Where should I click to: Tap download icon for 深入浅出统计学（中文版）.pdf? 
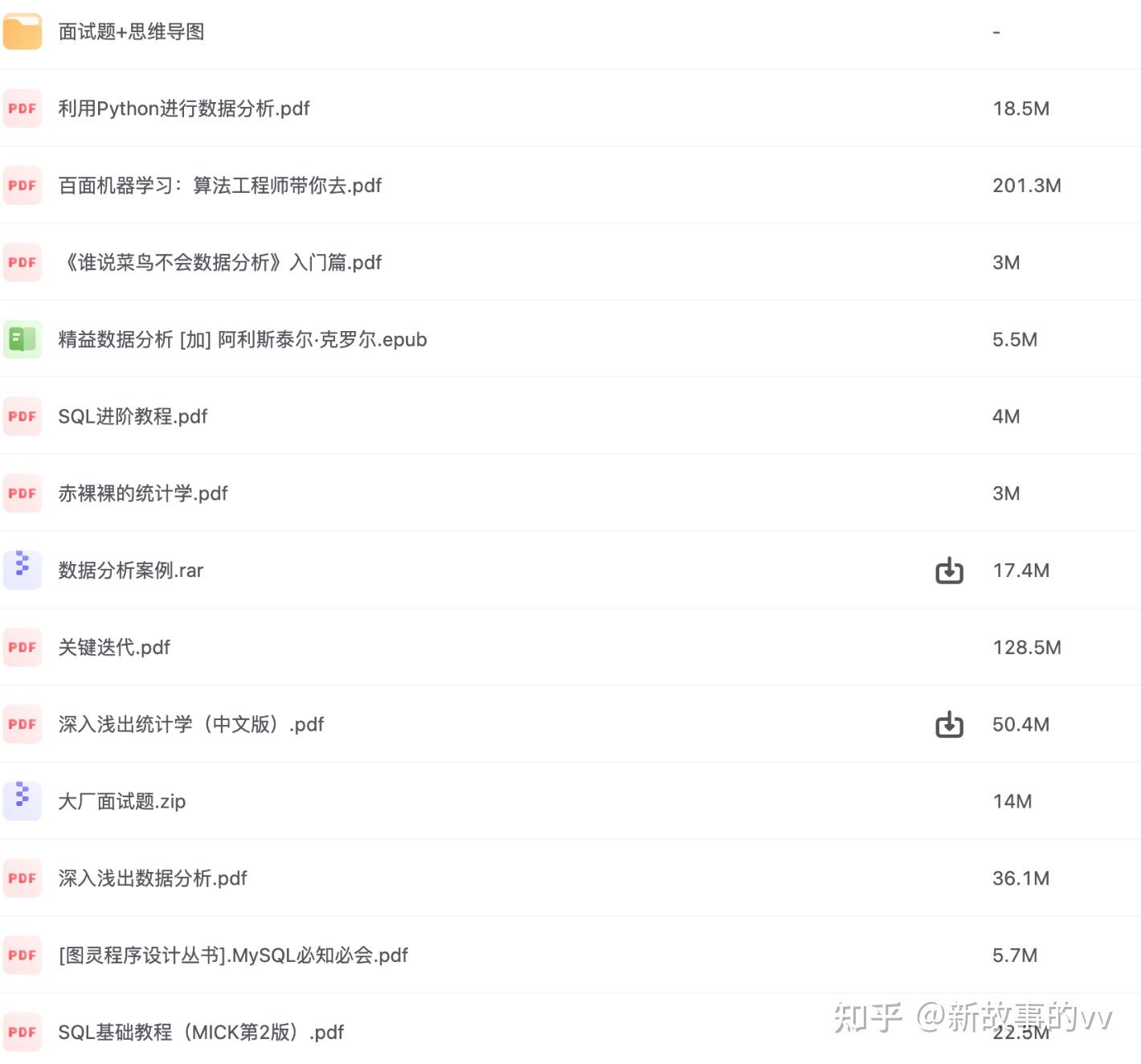click(x=949, y=725)
